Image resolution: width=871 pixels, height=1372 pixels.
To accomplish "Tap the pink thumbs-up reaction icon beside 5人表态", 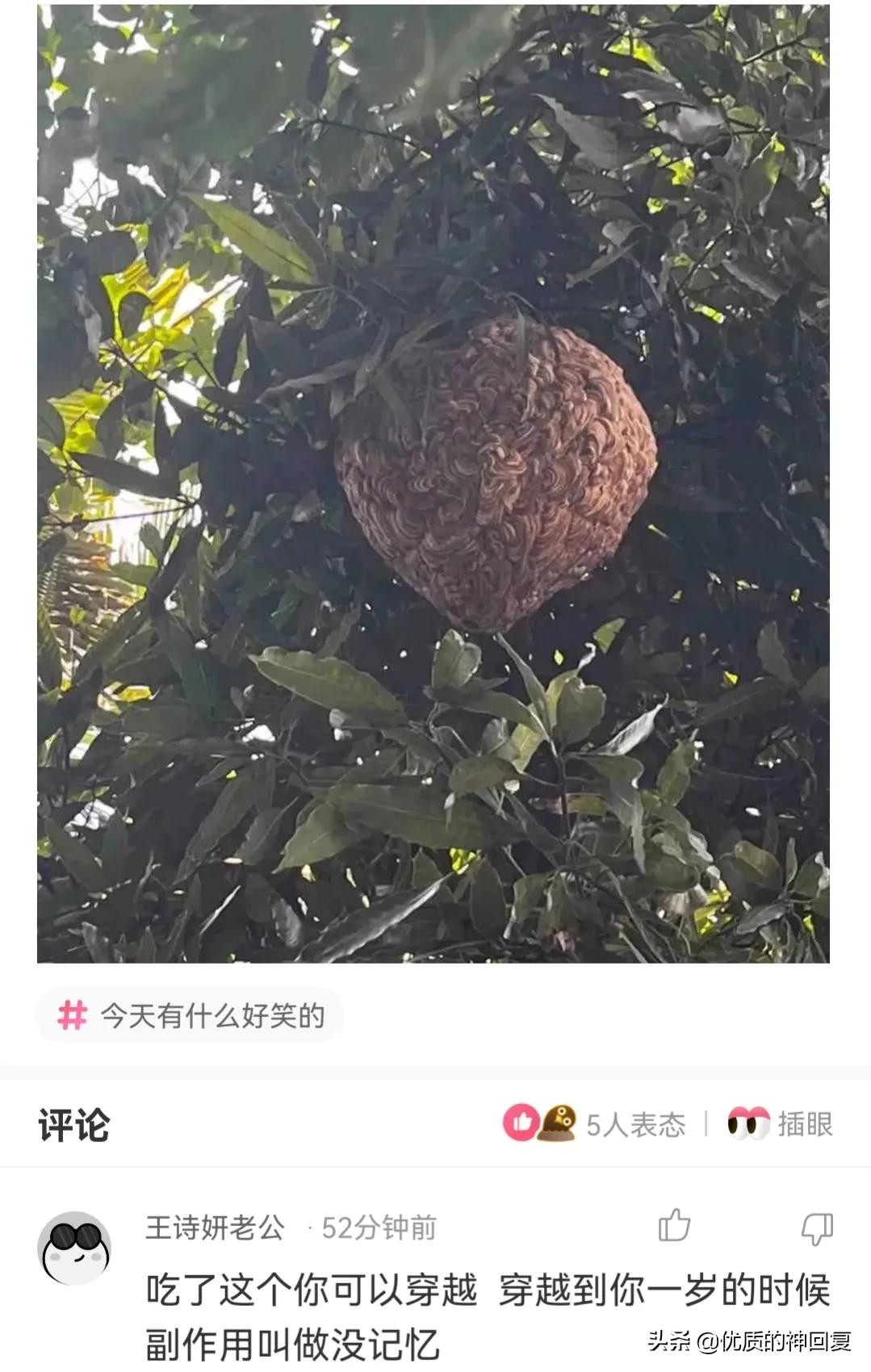I will coord(521,1122).
